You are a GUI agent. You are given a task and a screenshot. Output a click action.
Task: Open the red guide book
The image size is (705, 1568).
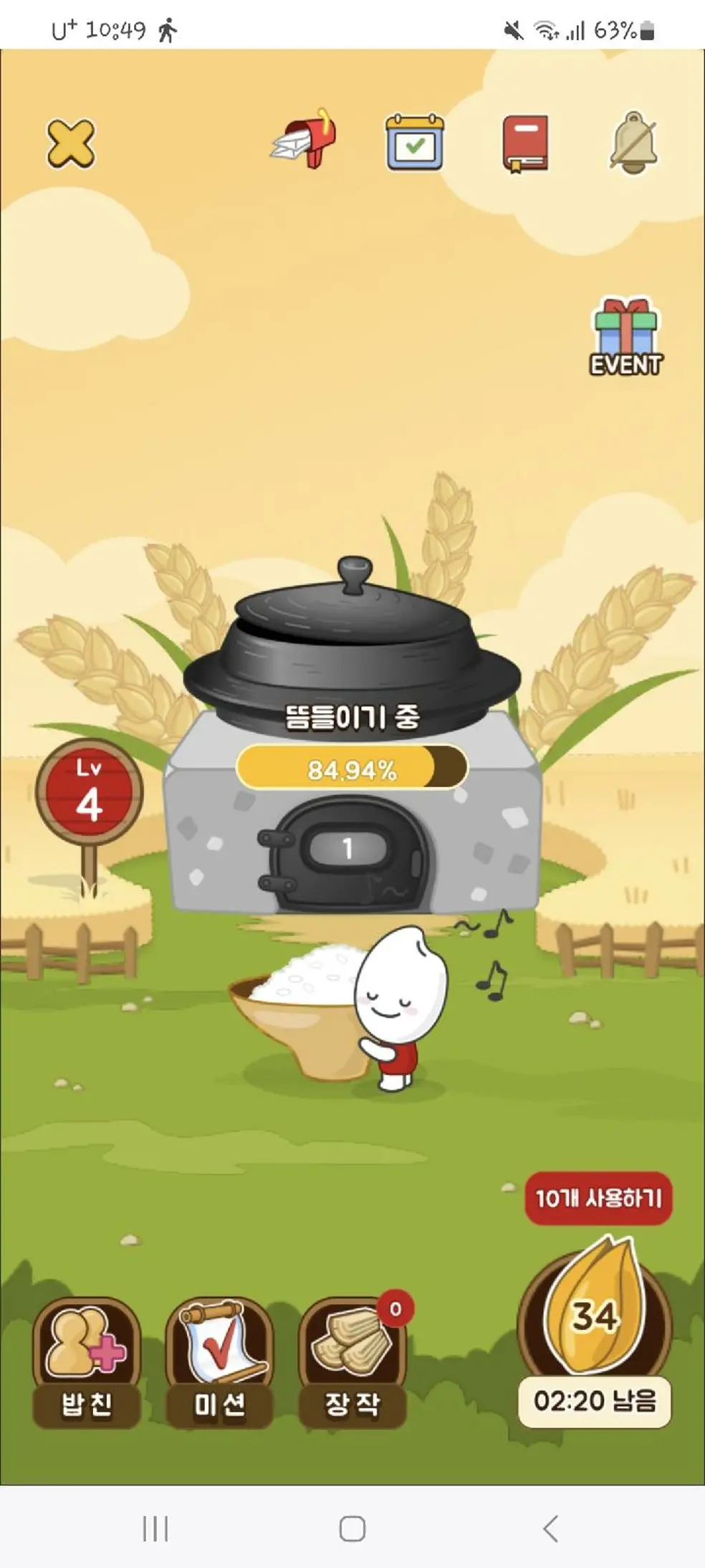point(525,143)
